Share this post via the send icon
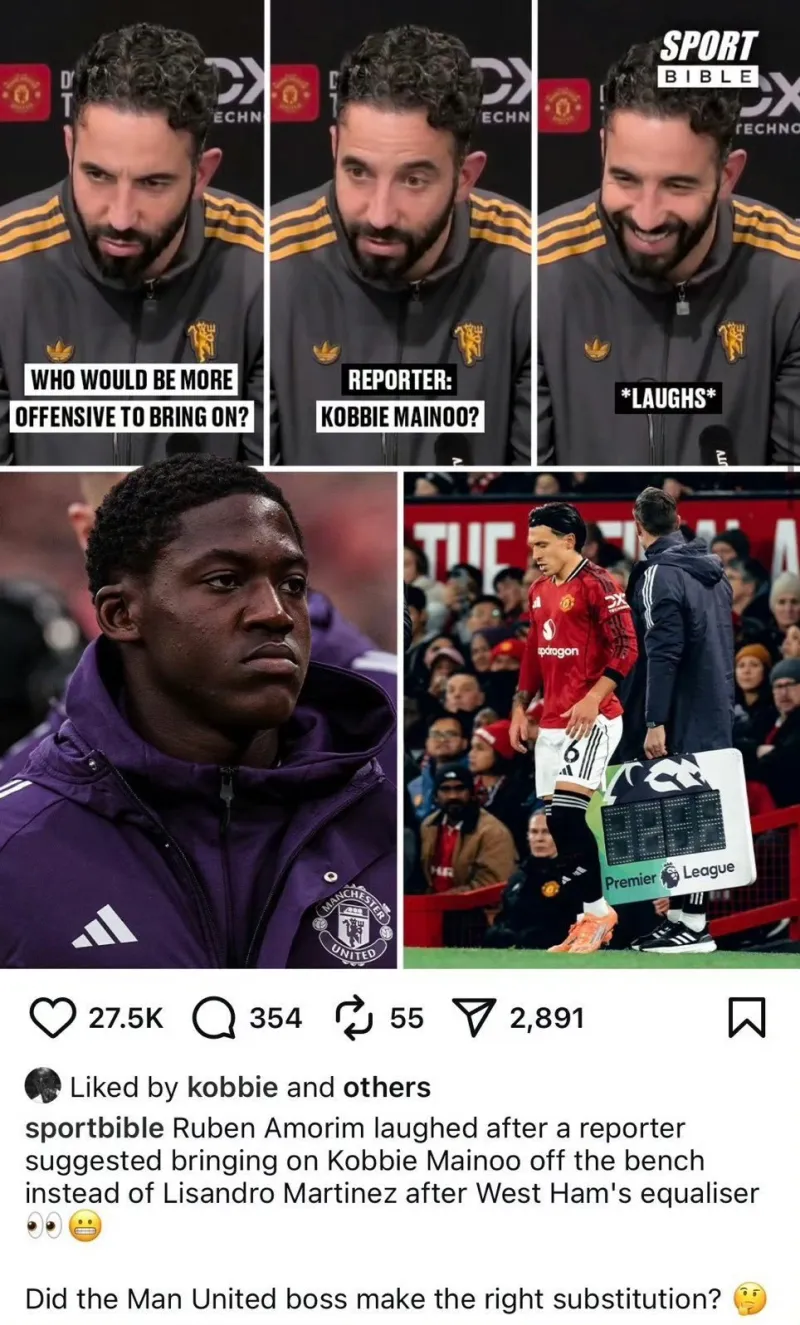 [x=474, y=1018]
